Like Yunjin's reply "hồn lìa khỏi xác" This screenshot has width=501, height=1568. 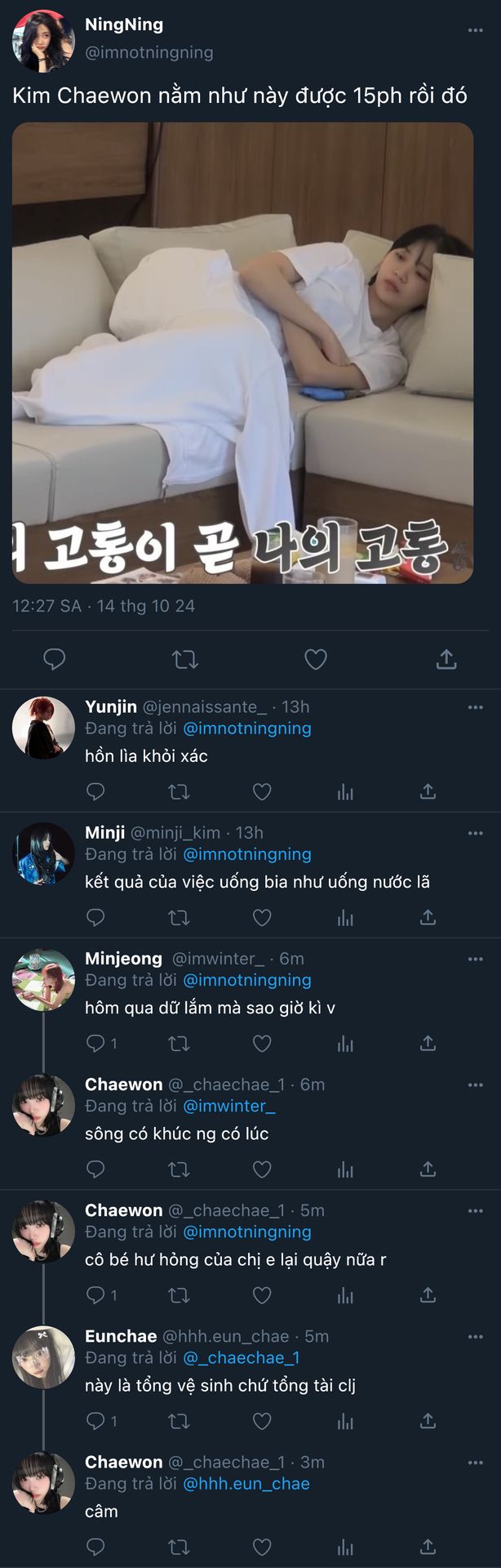[x=262, y=791]
